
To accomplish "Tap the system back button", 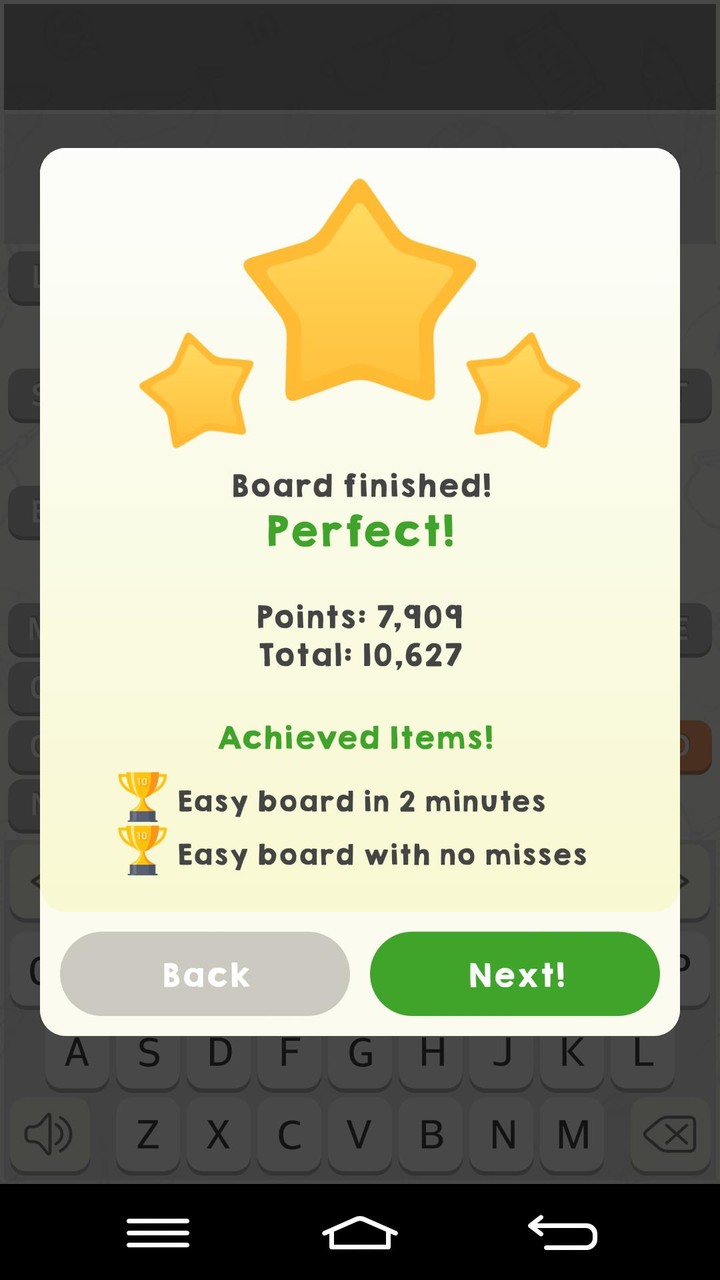I will click(562, 1232).
